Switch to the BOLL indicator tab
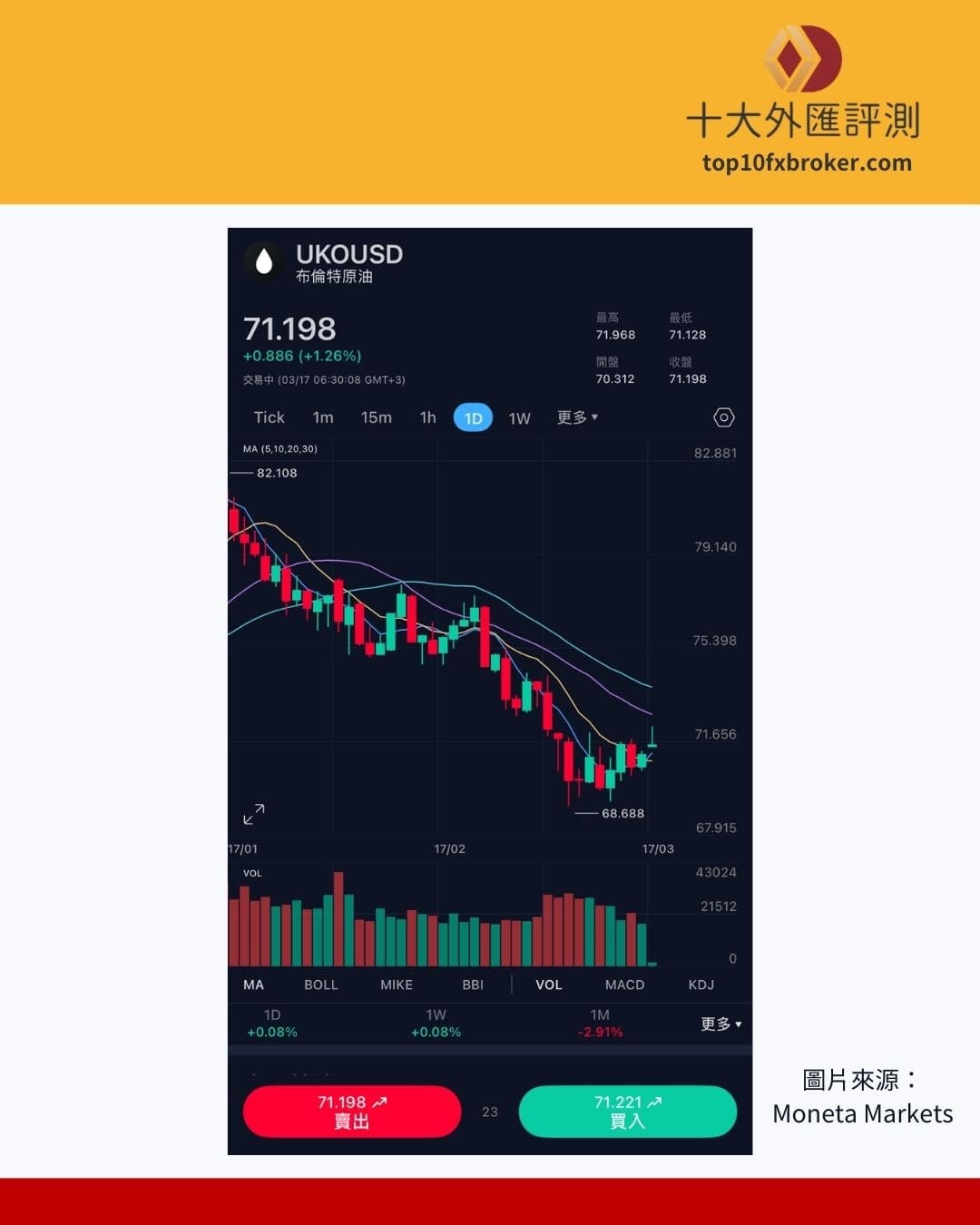This screenshot has height=1225, width=980. [321, 985]
